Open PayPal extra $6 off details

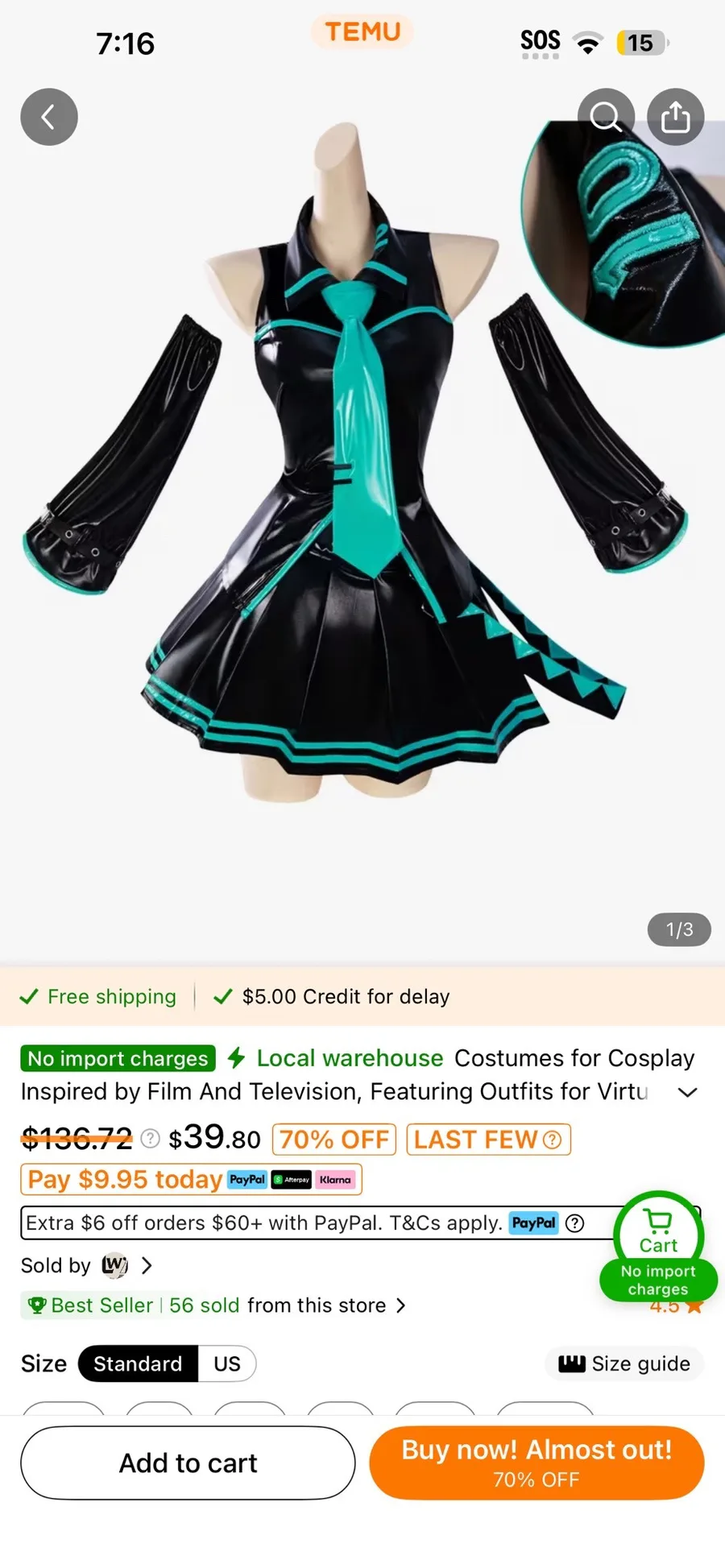click(x=574, y=1223)
